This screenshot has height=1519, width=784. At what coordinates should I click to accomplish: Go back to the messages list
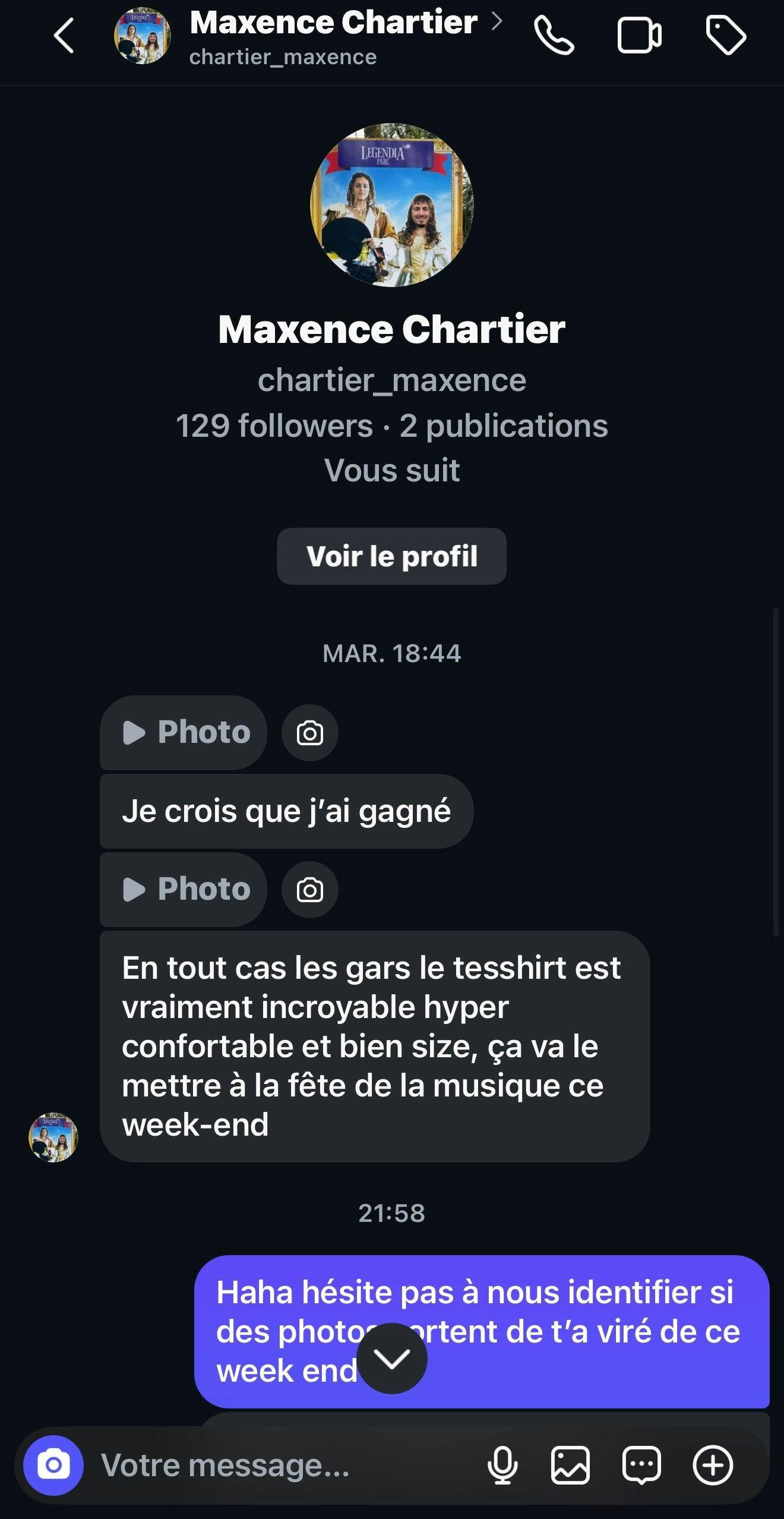[64, 36]
